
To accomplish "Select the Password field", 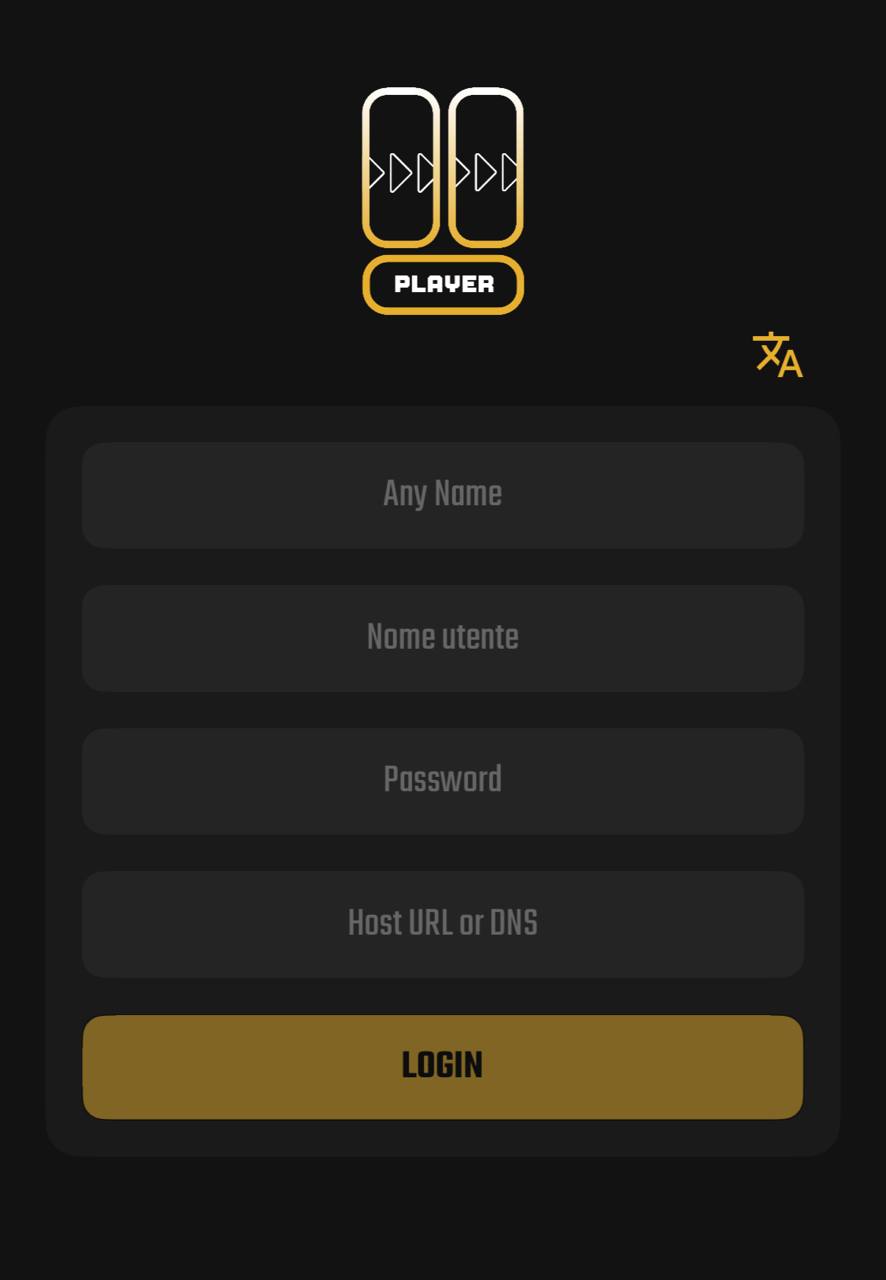I will [442, 781].
